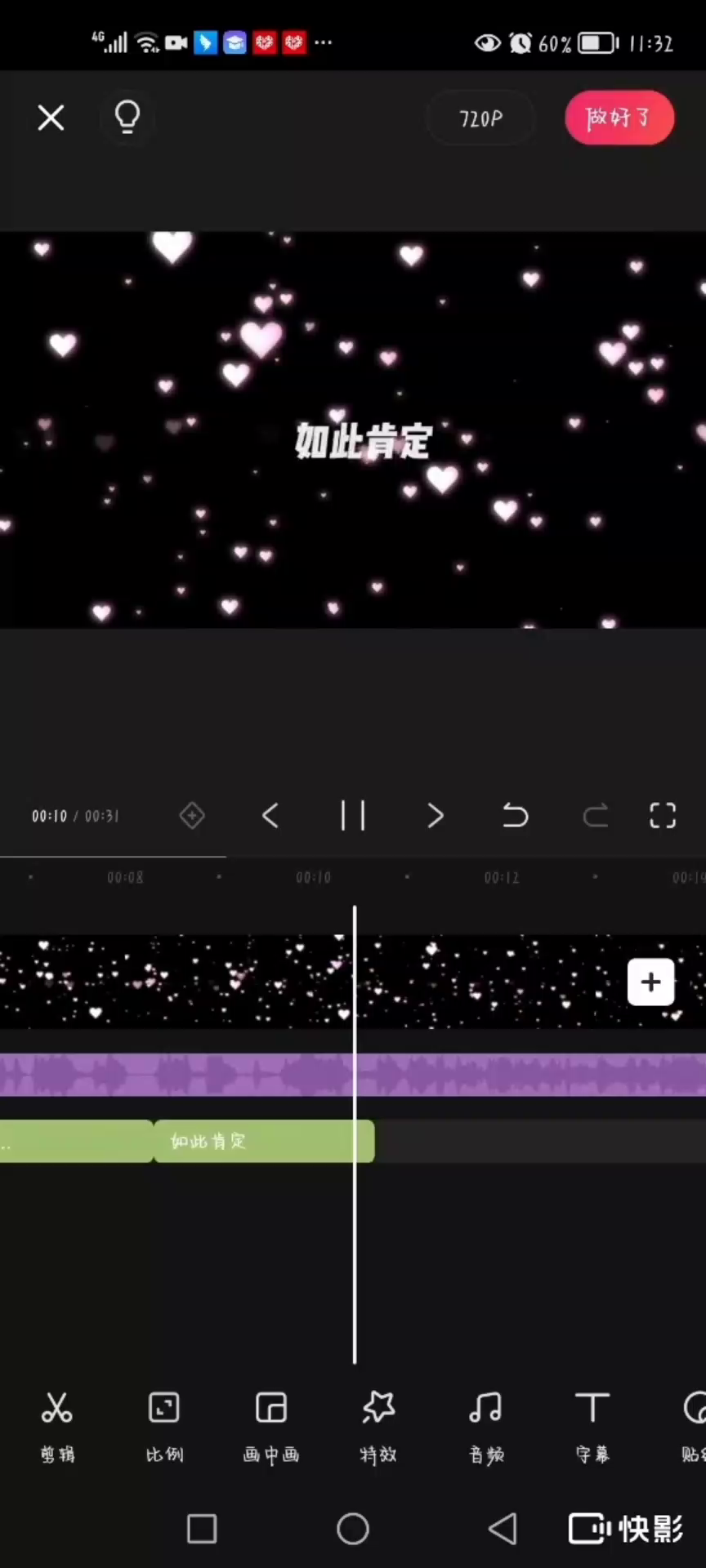Go back with the system back button
The image size is (706, 1568).
click(x=503, y=1529)
